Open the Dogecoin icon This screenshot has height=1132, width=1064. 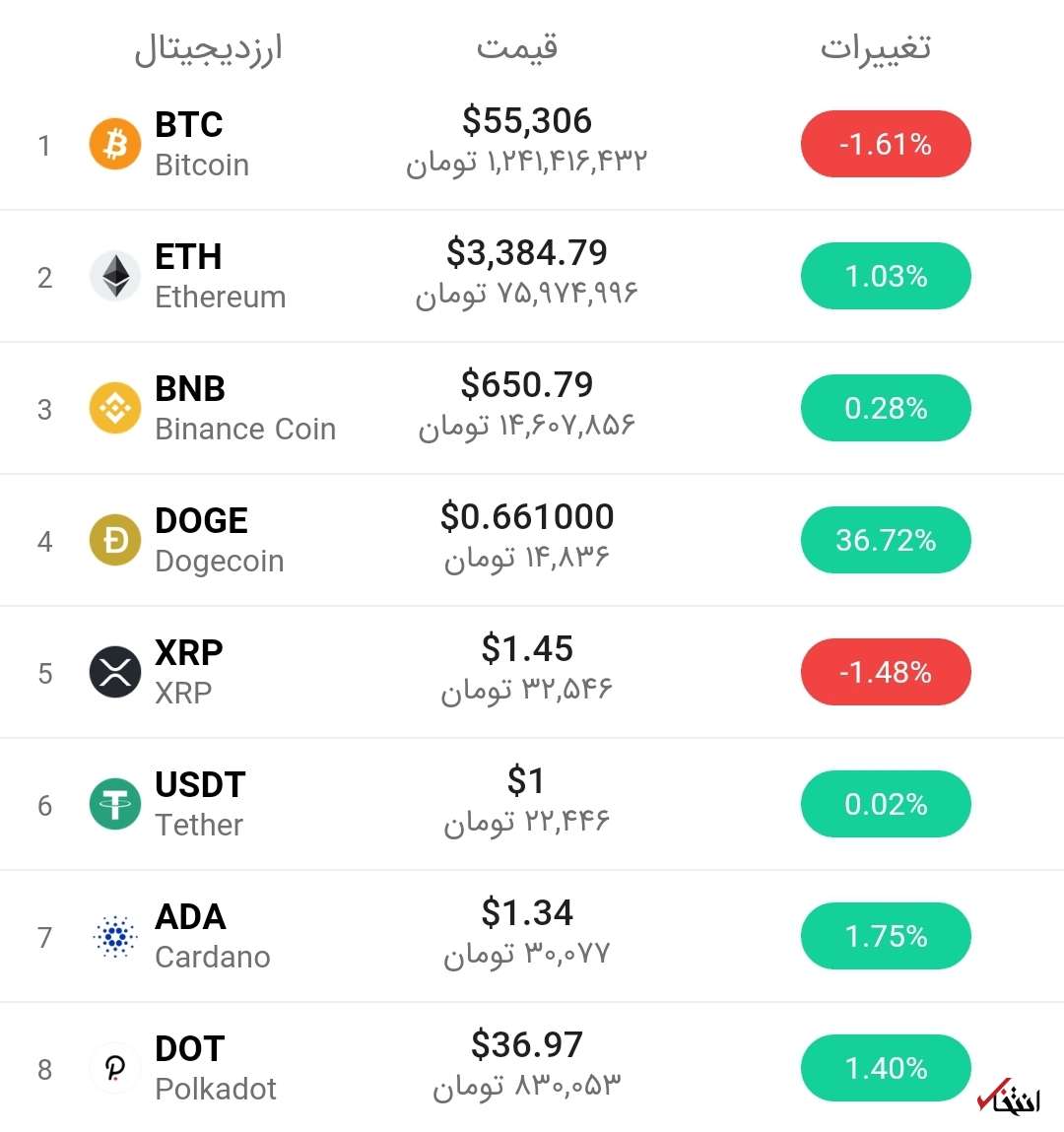pyautogui.click(x=114, y=540)
